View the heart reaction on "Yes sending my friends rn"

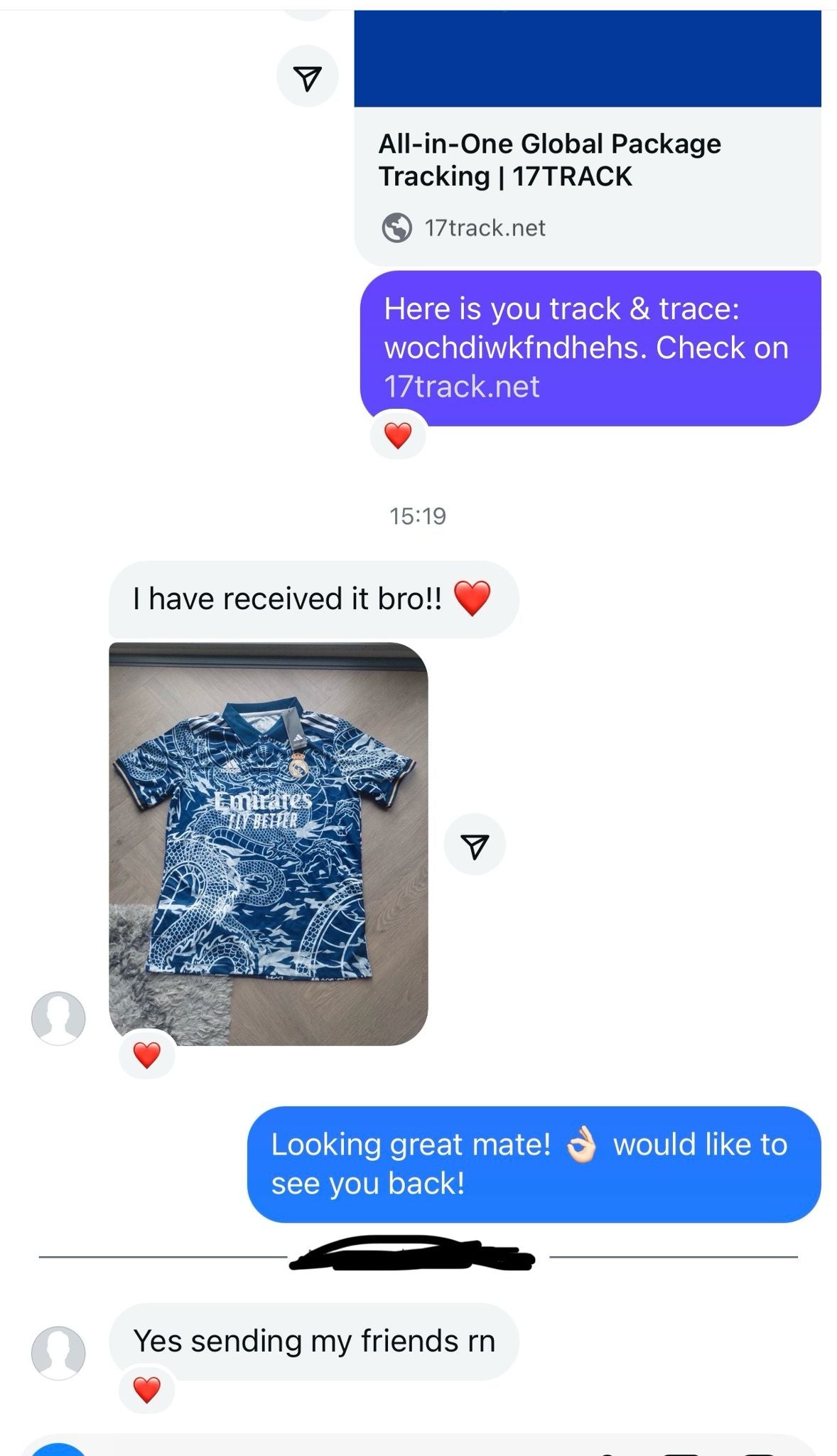pos(147,1389)
